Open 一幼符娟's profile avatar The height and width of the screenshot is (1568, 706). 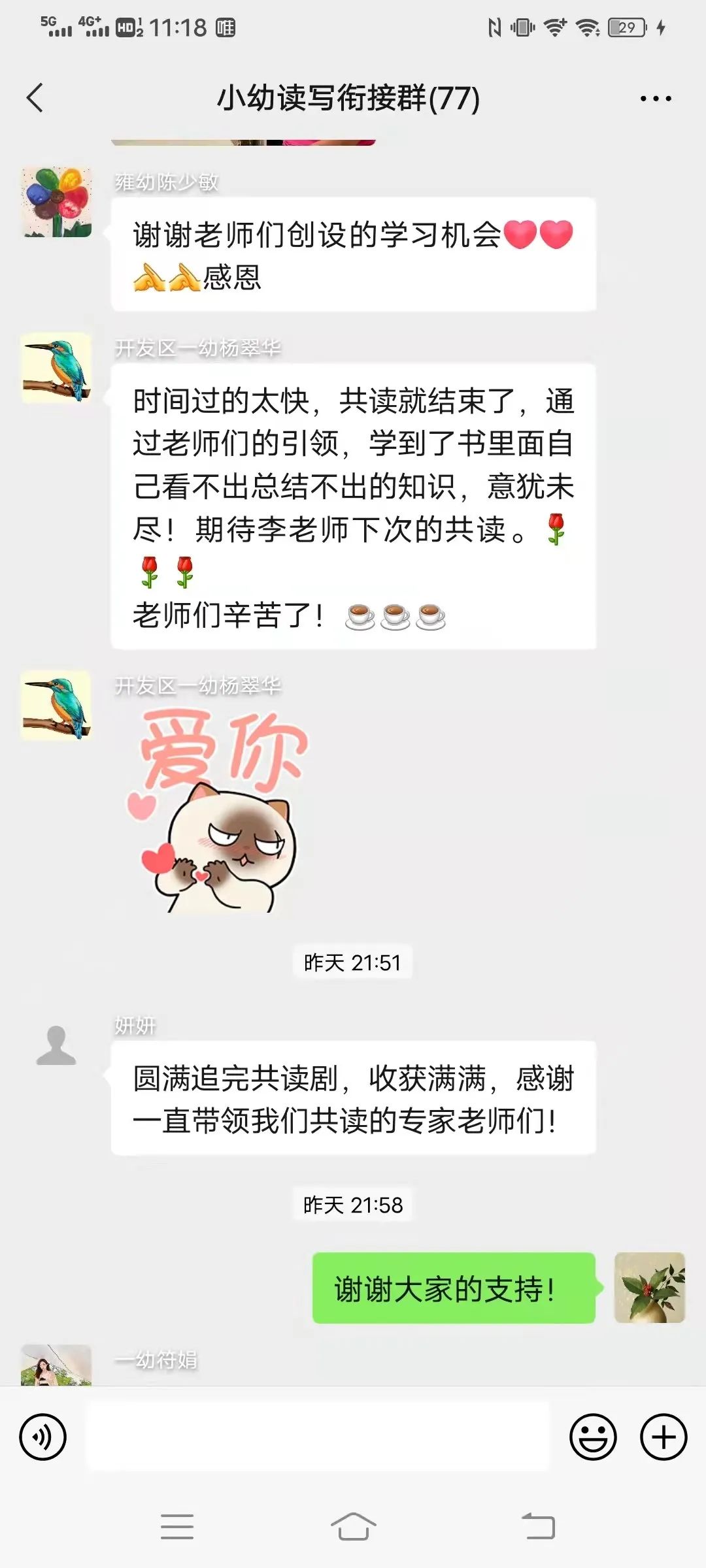point(56,1365)
